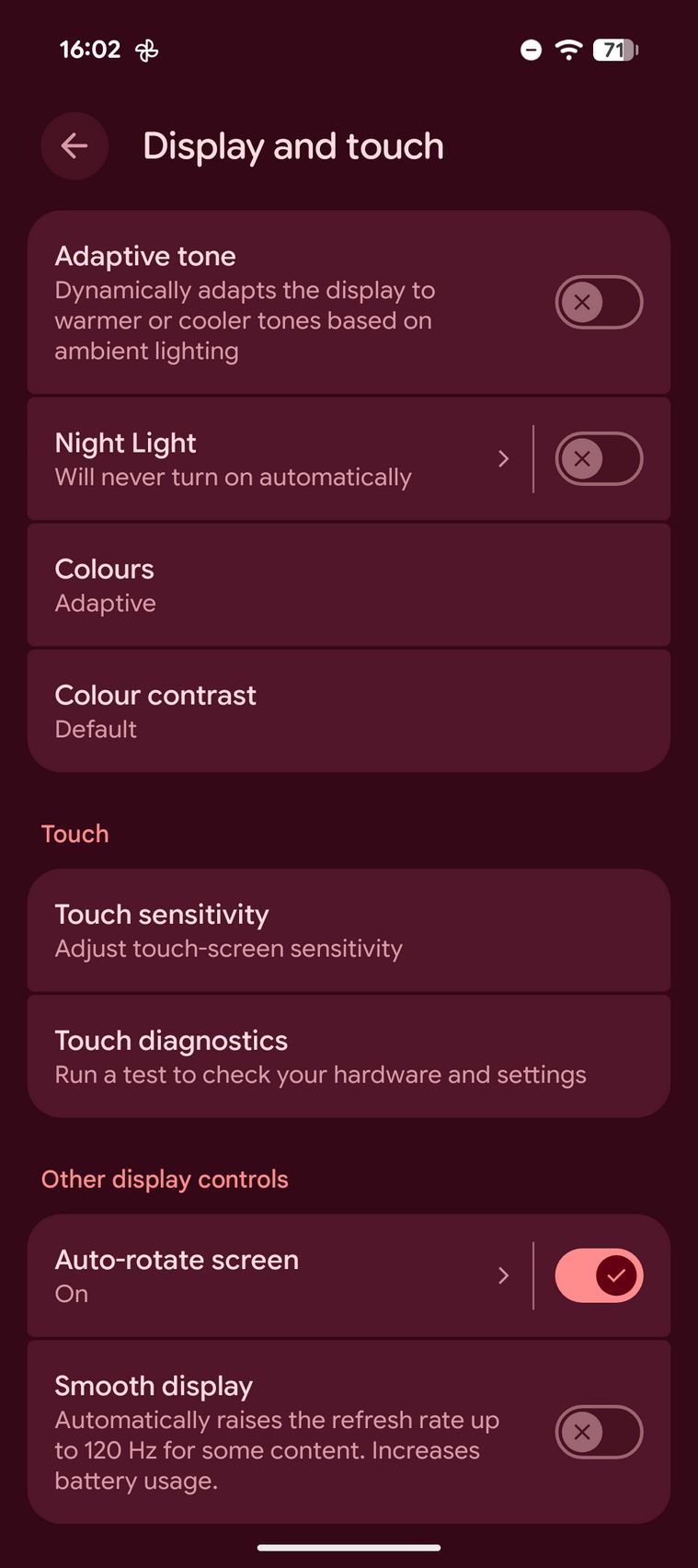Enable the Adaptive tone switch
Image resolution: width=698 pixels, height=1568 pixels.
(x=598, y=302)
